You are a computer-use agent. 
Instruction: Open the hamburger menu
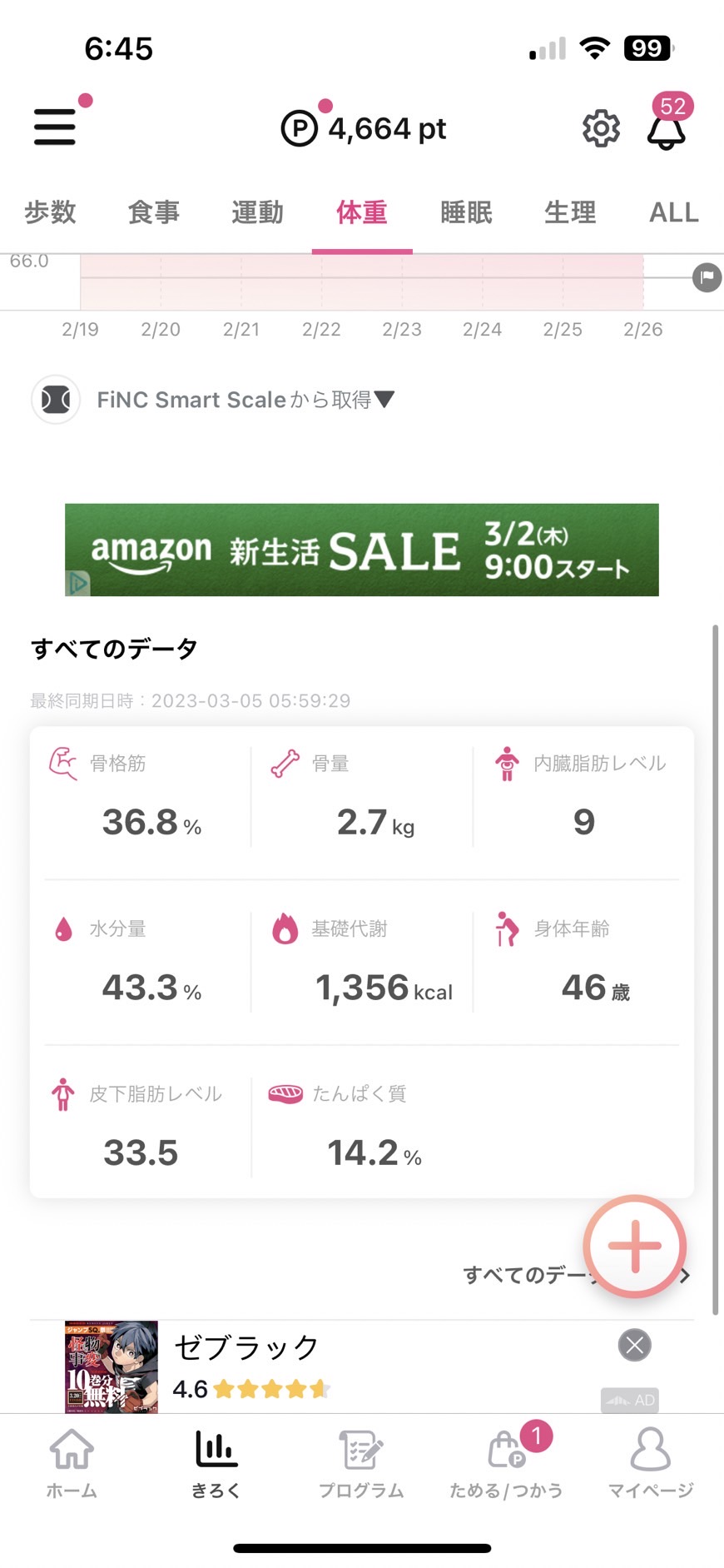click(x=55, y=127)
